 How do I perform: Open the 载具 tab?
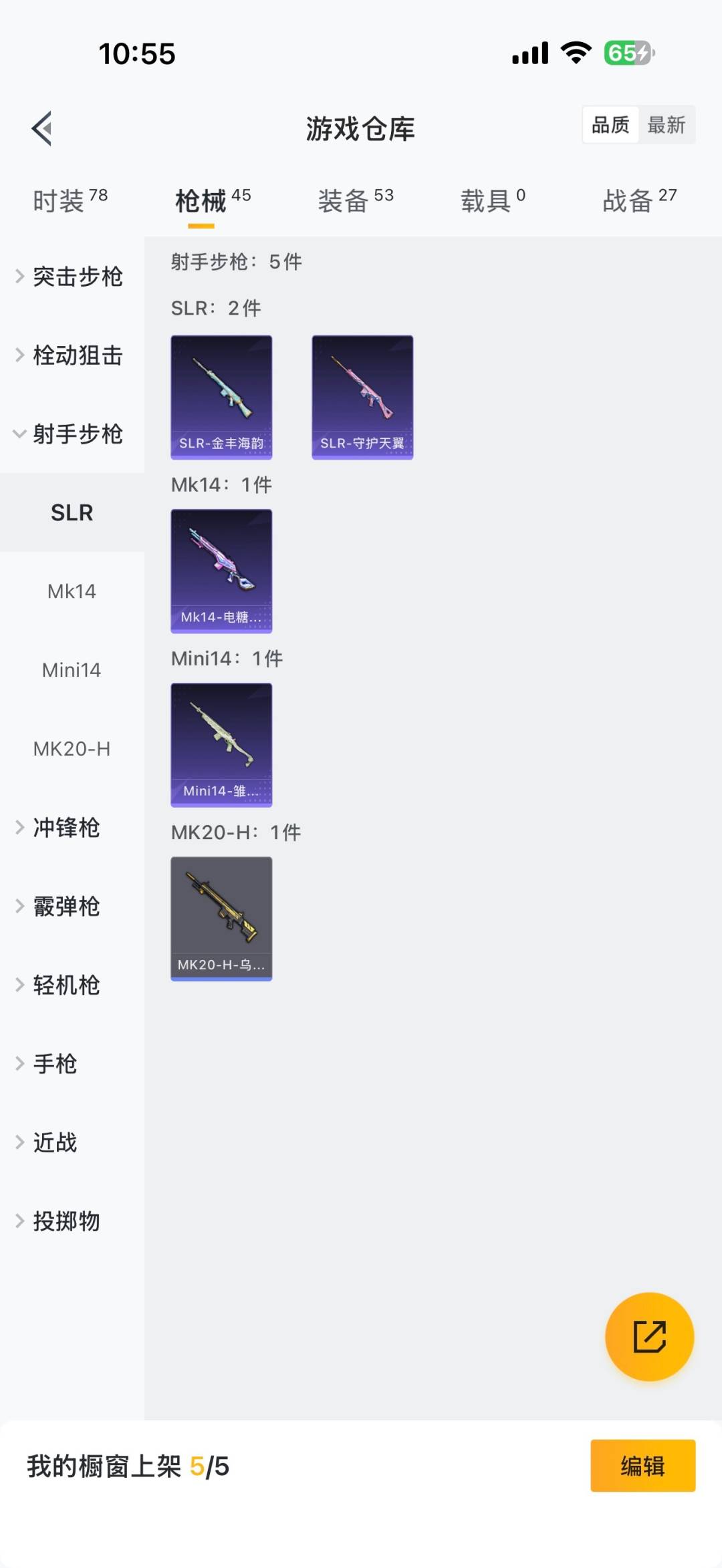(493, 200)
